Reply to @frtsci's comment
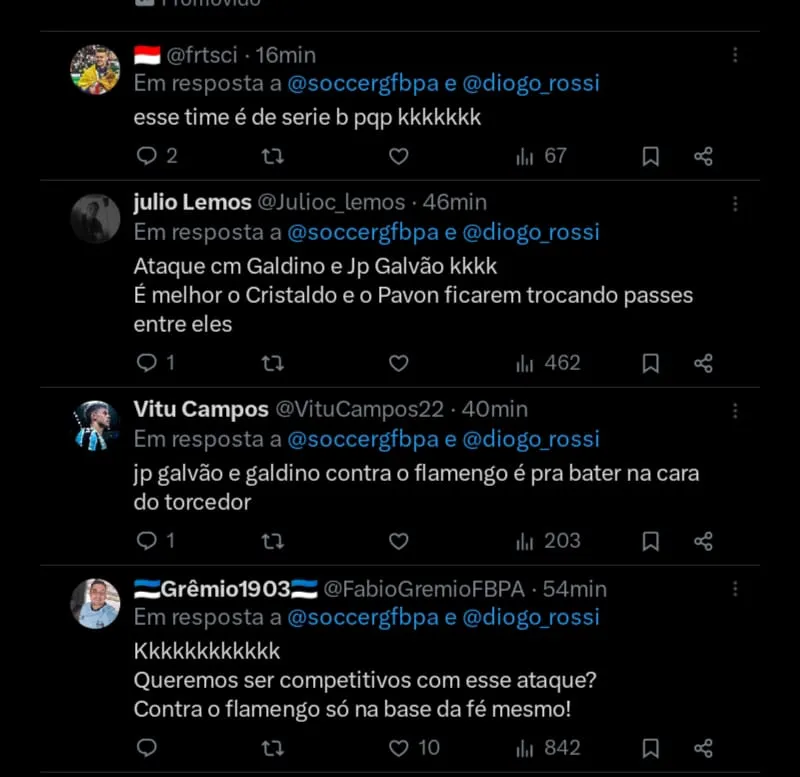This screenshot has height=777, width=800. 147,156
